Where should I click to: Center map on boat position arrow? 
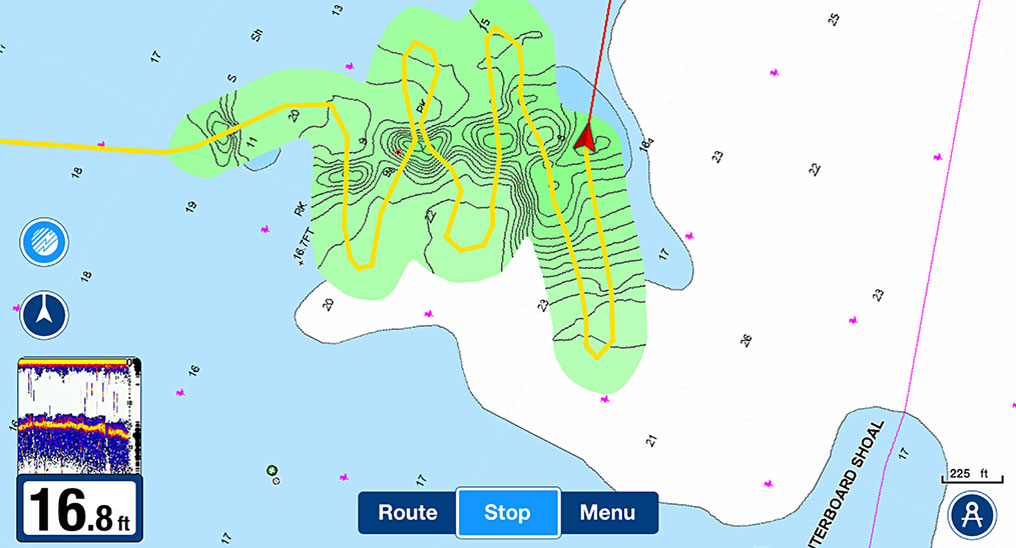(x=44, y=314)
